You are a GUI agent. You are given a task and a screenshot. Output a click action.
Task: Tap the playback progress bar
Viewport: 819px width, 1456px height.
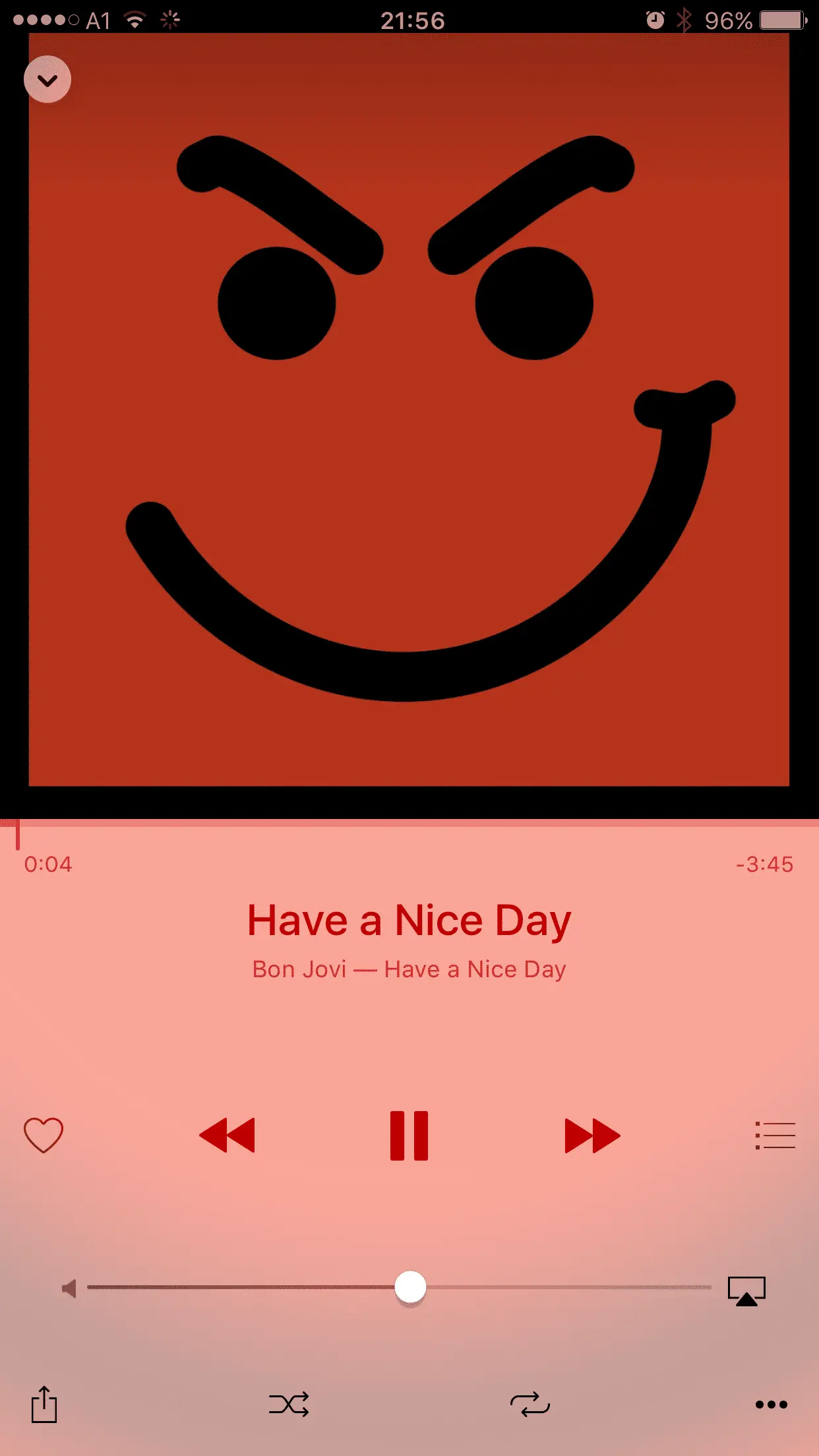click(x=409, y=823)
